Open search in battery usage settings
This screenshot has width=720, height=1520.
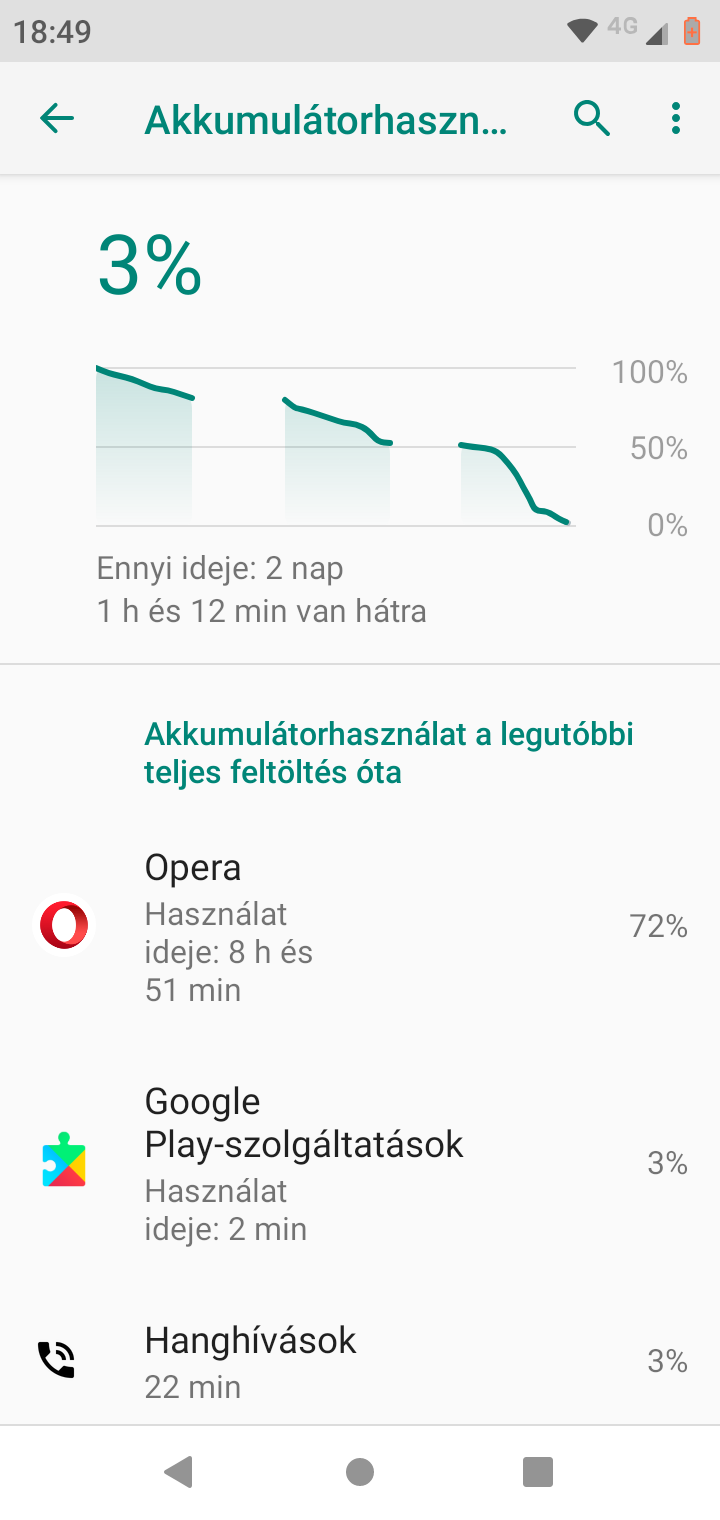(x=591, y=119)
